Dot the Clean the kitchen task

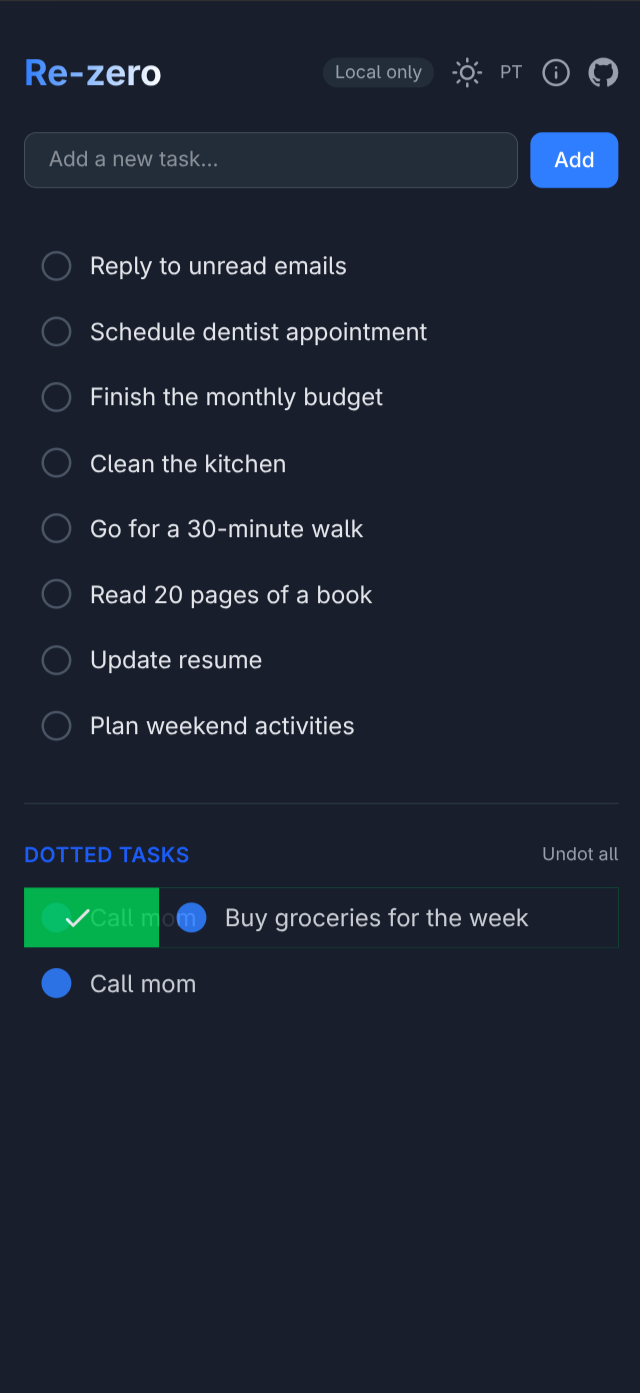coord(56,463)
